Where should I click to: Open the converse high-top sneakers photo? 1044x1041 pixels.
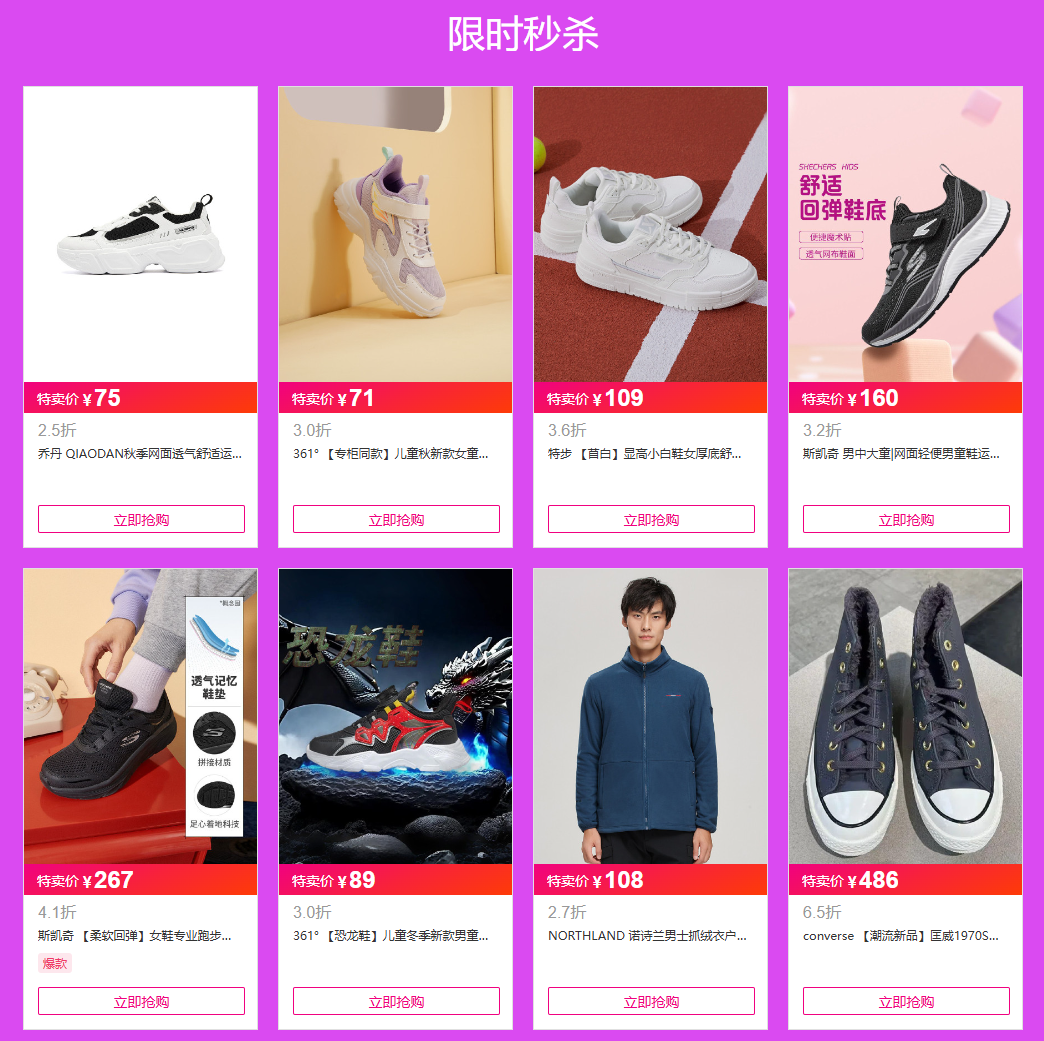pos(906,716)
